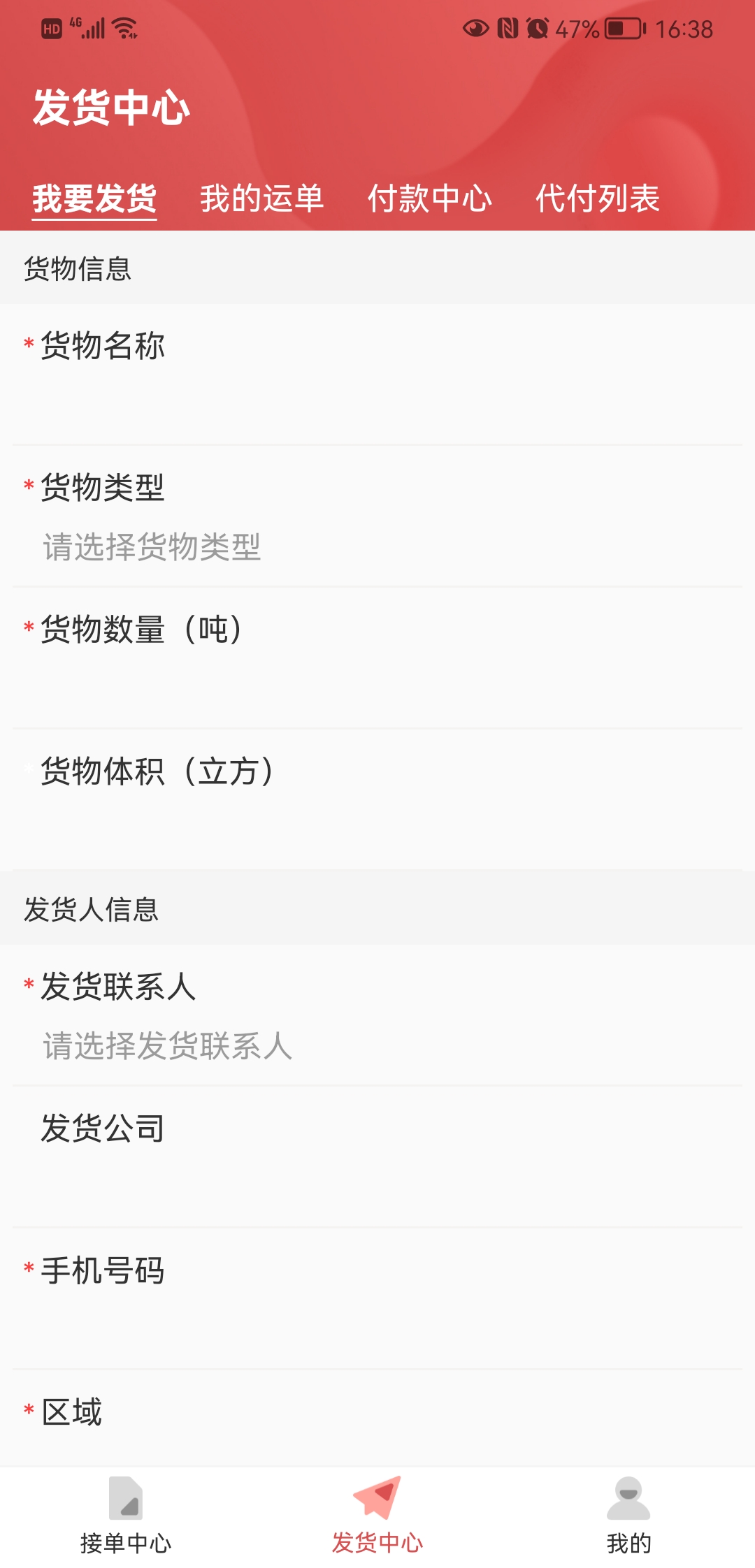Tap the 货物体积（立方） input field

[x=377, y=830]
